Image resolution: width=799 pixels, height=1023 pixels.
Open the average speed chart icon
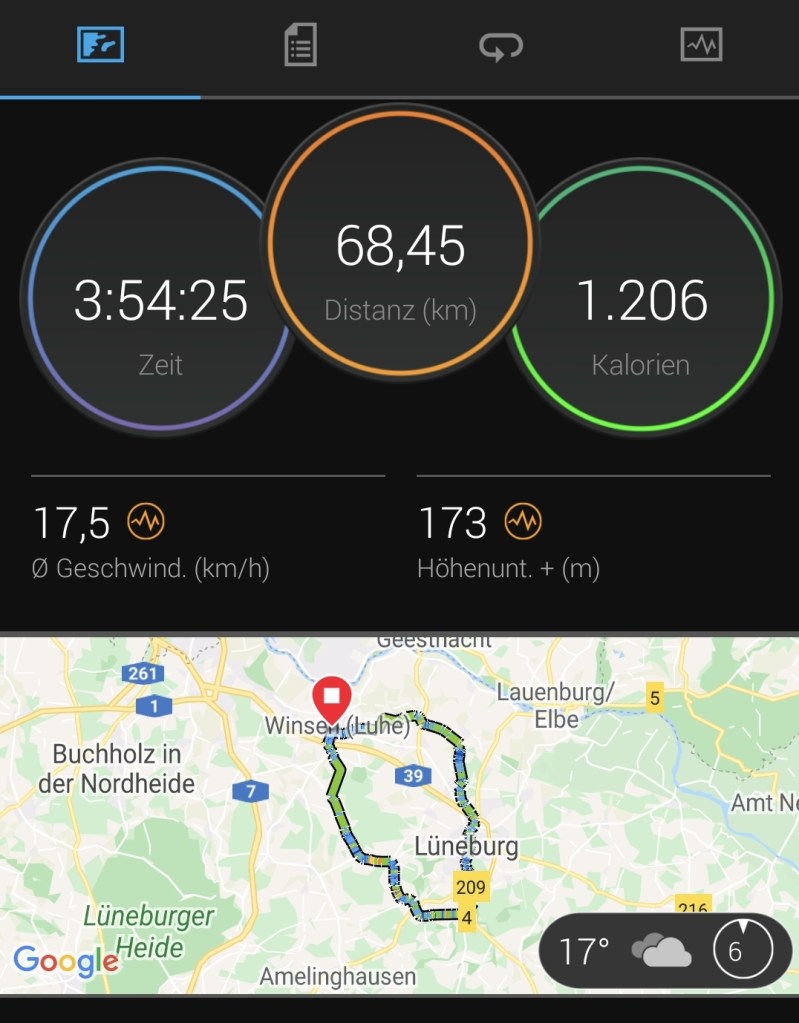146,521
